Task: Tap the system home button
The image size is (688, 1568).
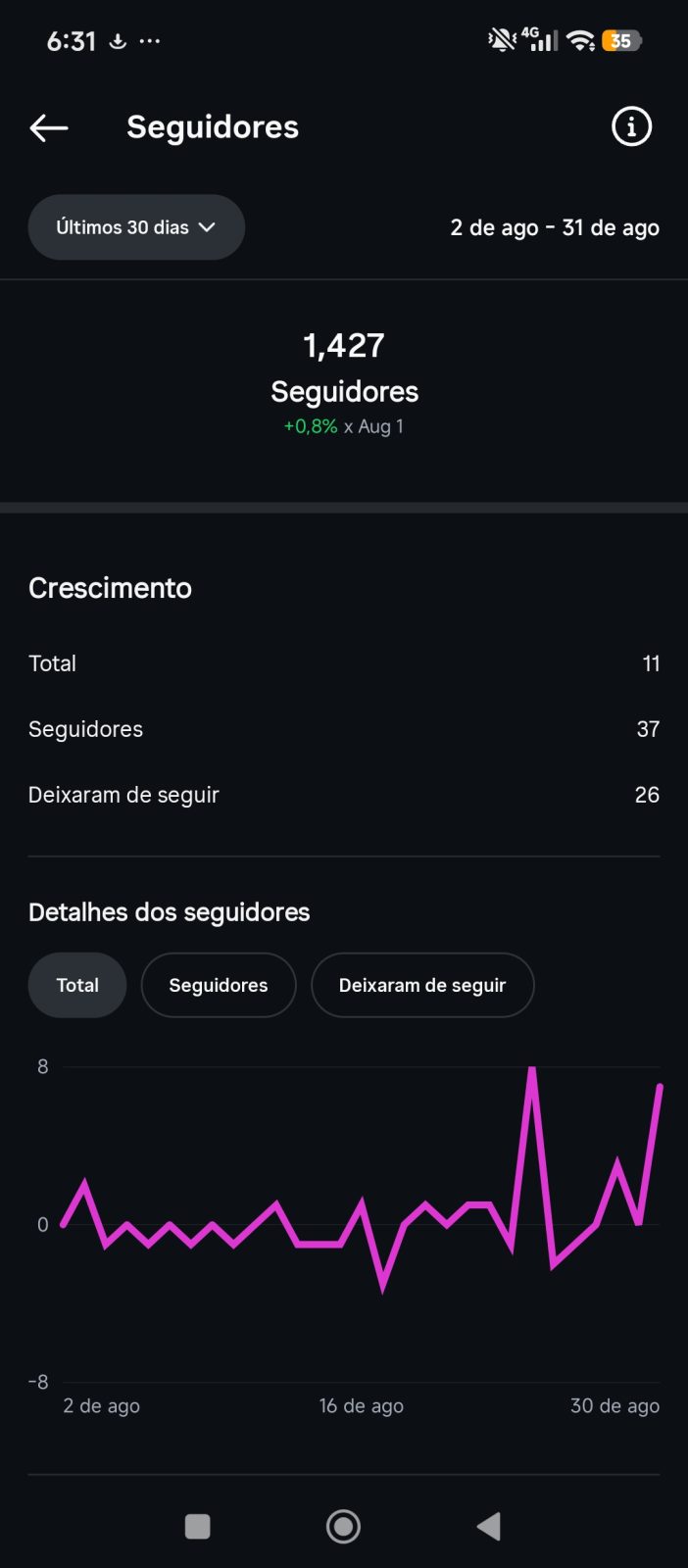Action: [x=343, y=1526]
